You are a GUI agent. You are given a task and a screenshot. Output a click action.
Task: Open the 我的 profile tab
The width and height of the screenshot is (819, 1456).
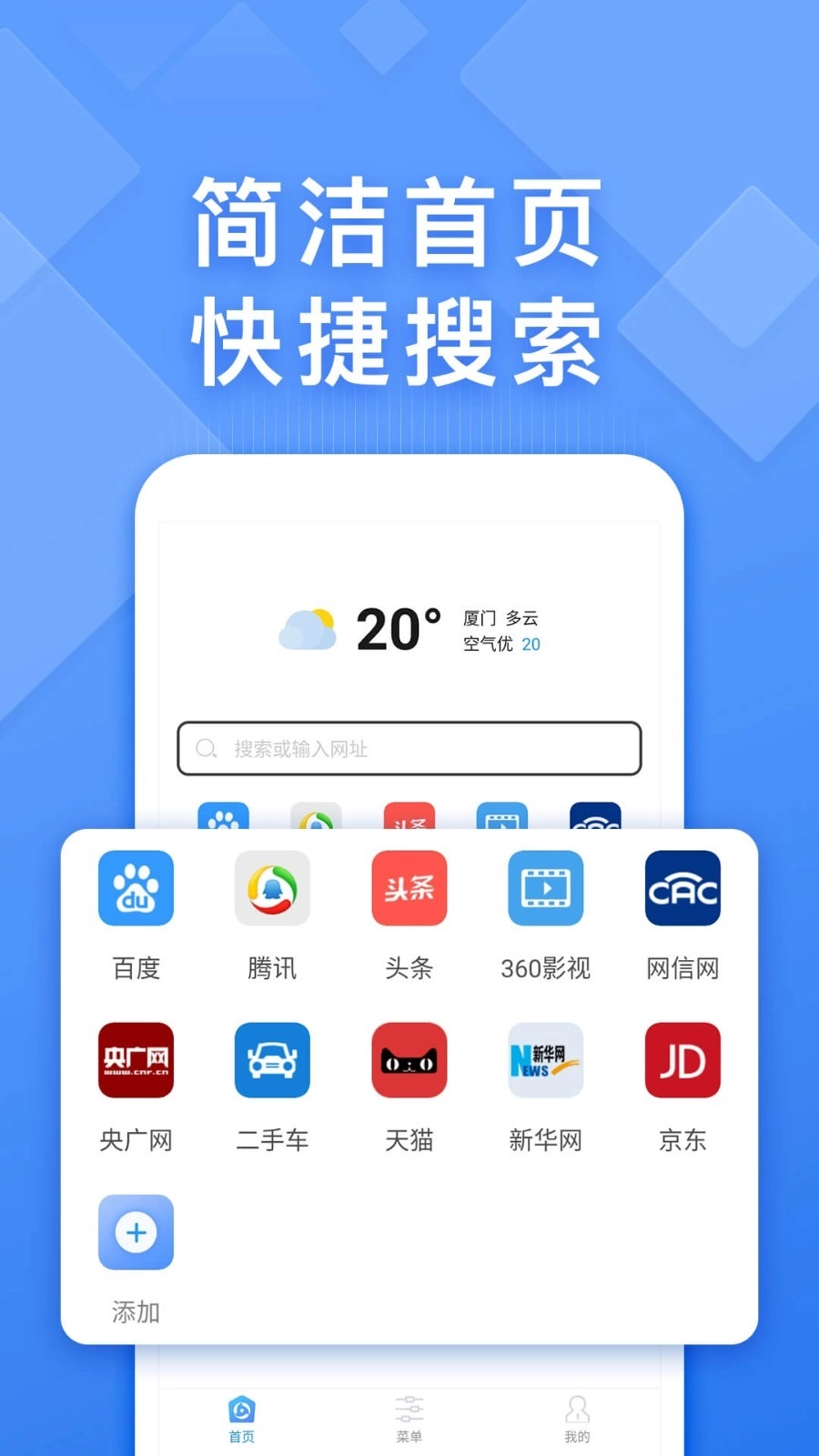pos(577,1417)
